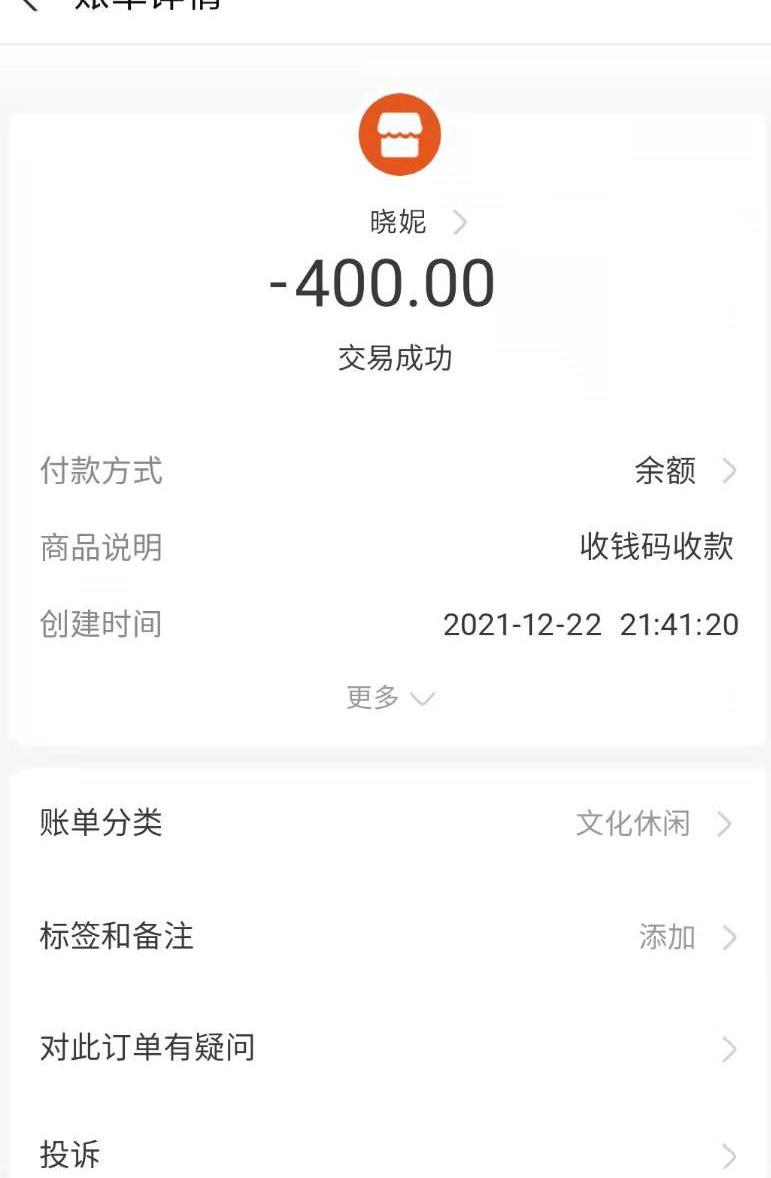Tap the arrow after 对此订单有疑问
The image size is (771, 1178).
point(729,1048)
